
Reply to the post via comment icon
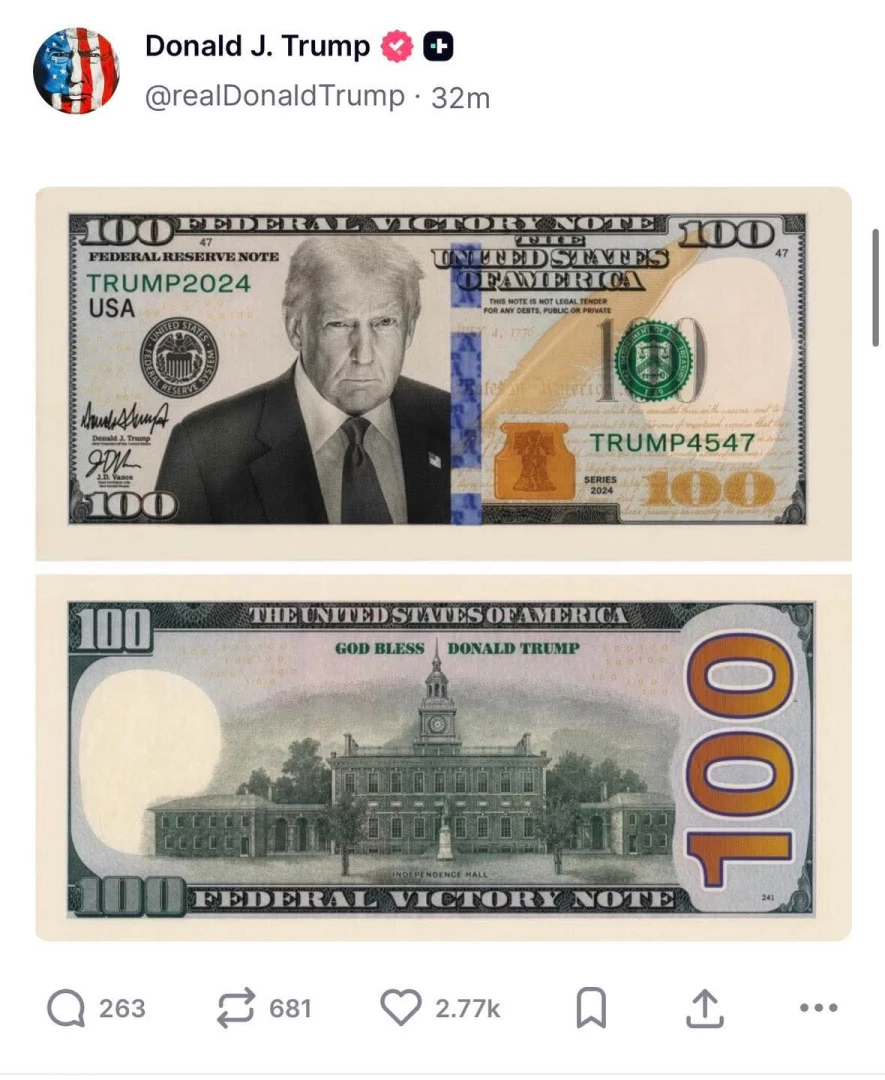67,1008
